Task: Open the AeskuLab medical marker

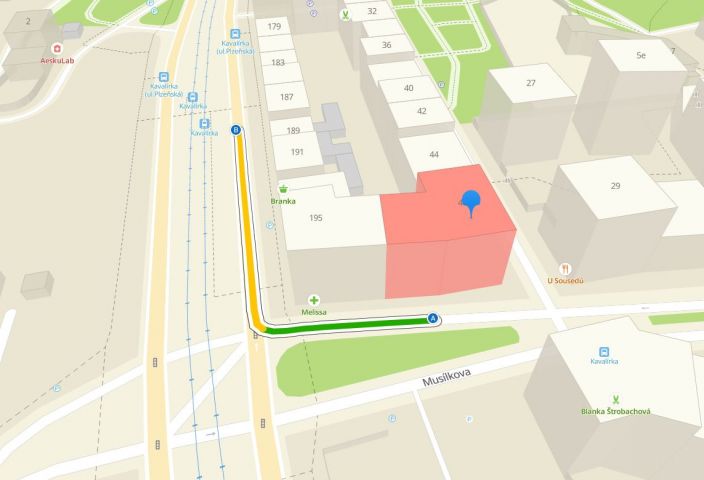Action: (x=58, y=48)
